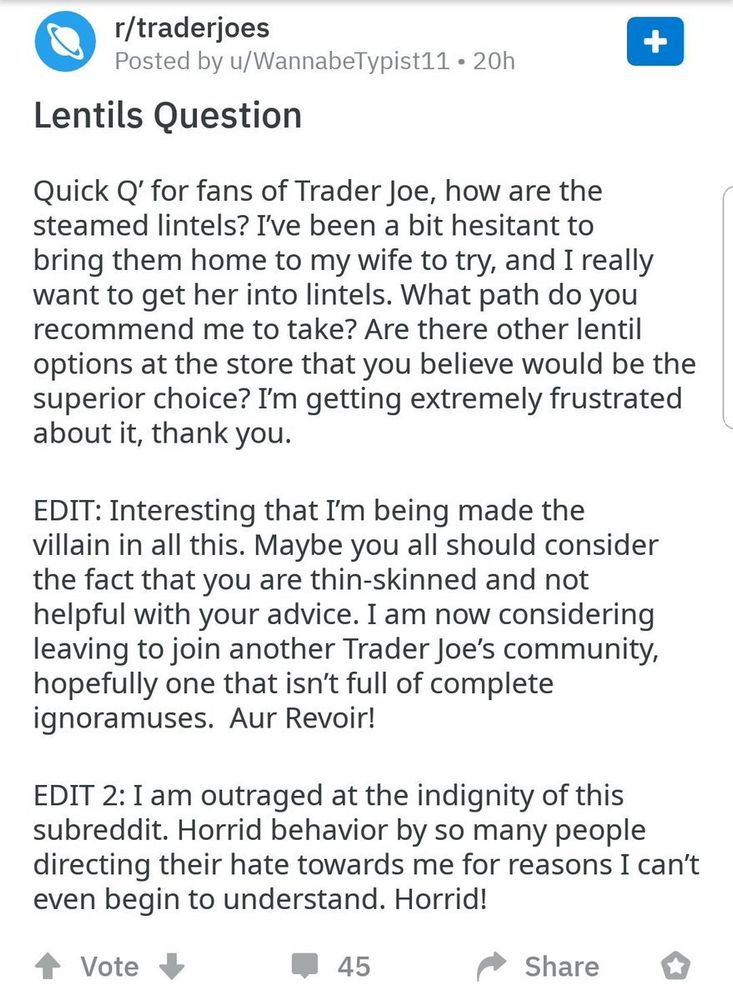Upvote the Lentils Question post
733x1000 pixels.
click(x=47, y=966)
